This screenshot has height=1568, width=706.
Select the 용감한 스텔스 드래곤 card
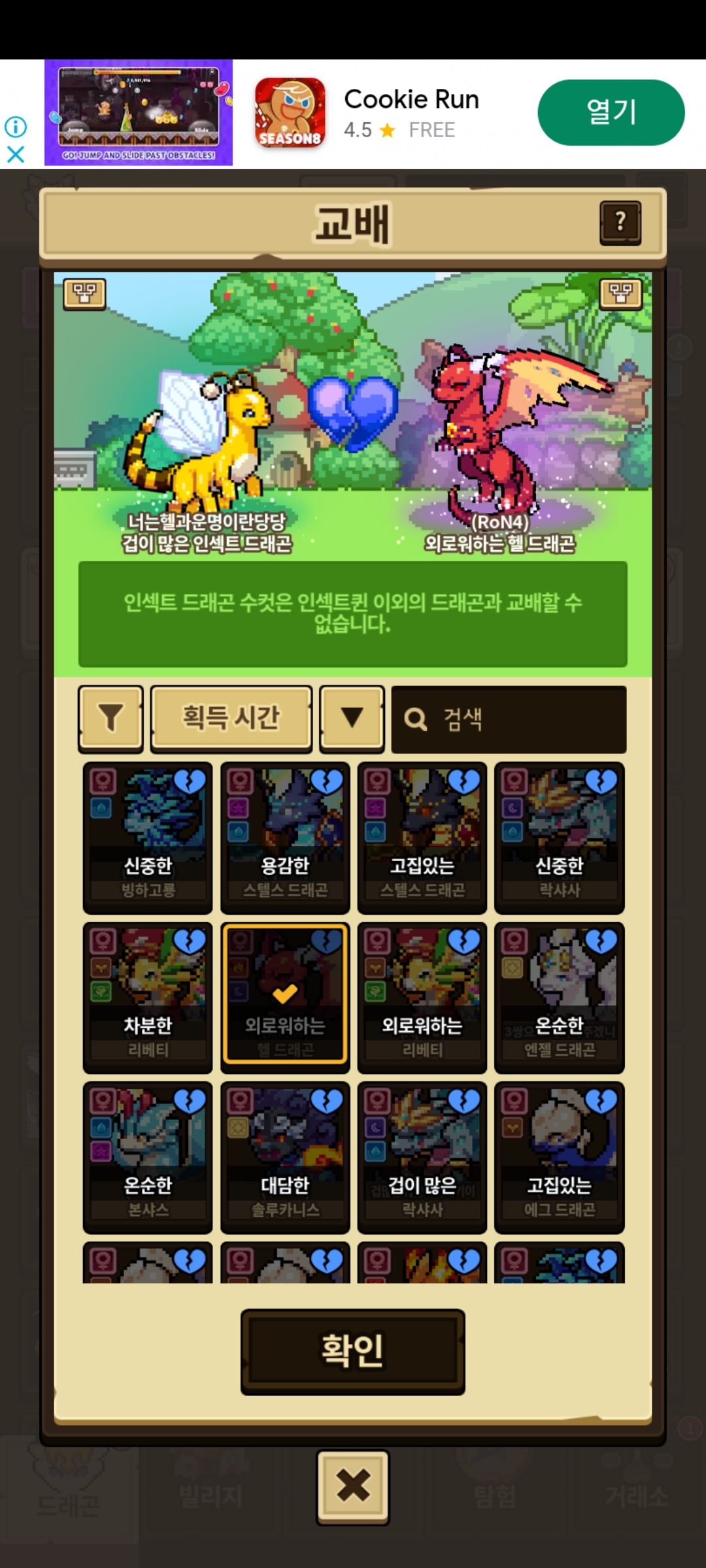[x=285, y=837]
